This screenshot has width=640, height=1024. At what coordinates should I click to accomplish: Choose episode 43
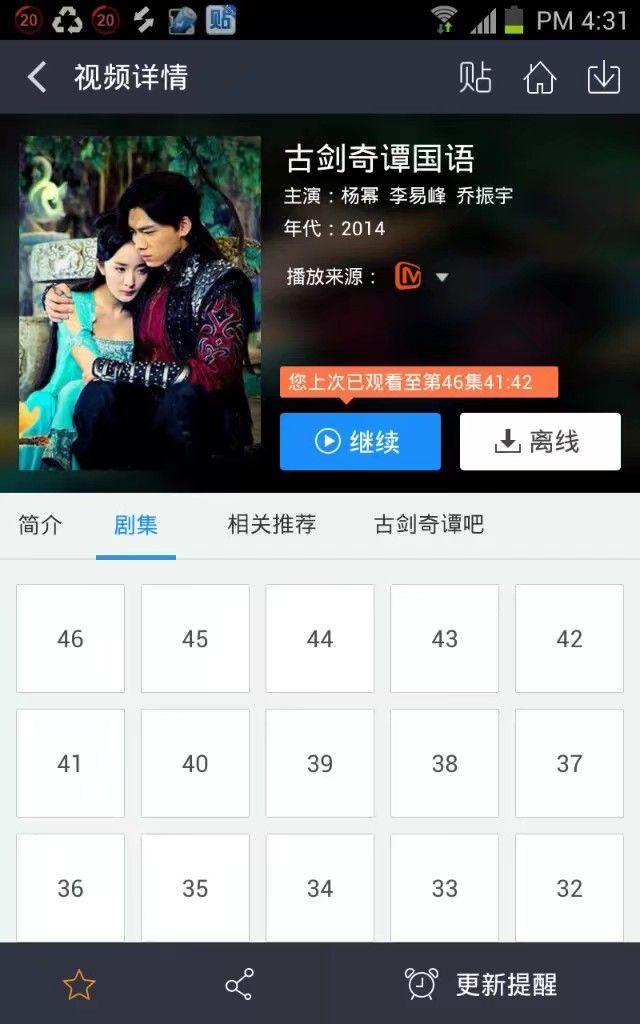pyautogui.click(x=444, y=639)
